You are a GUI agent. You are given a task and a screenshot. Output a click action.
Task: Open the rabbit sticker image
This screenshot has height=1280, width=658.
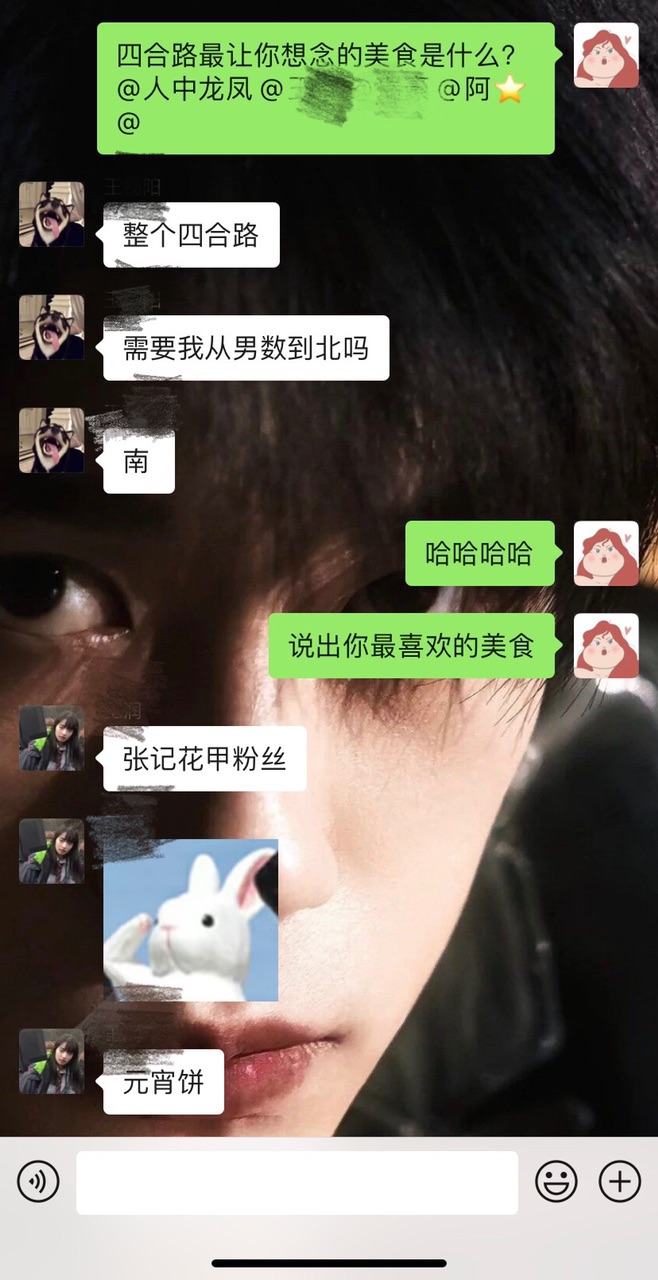pos(191,920)
